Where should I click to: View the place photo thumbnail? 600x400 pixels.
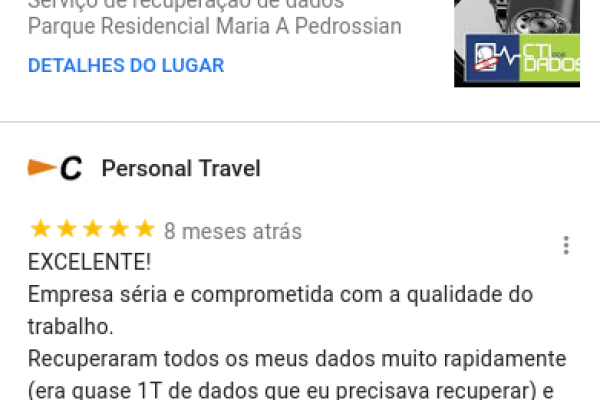(516, 45)
